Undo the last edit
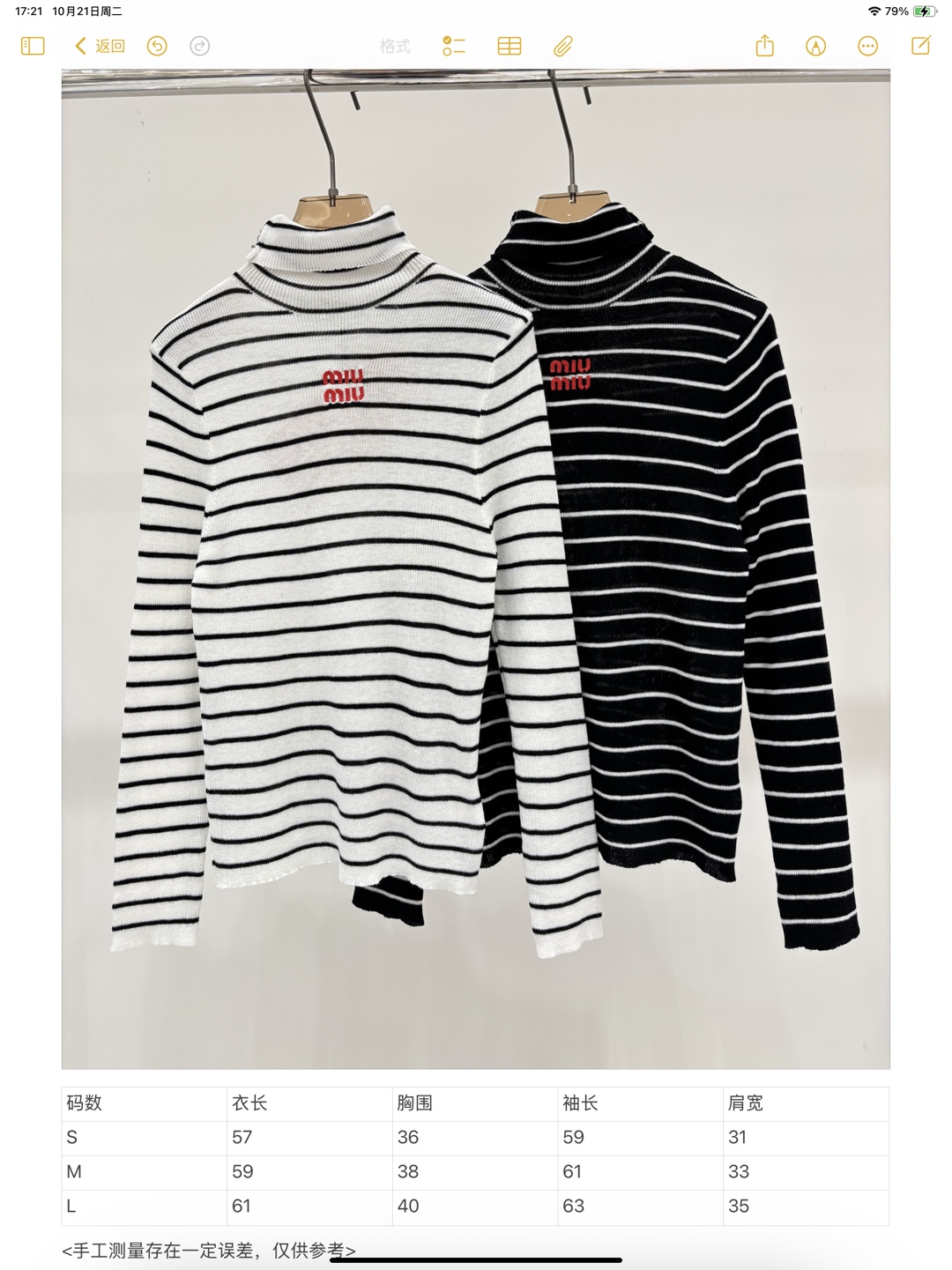The image size is (952, 1270). click(157, 46)
